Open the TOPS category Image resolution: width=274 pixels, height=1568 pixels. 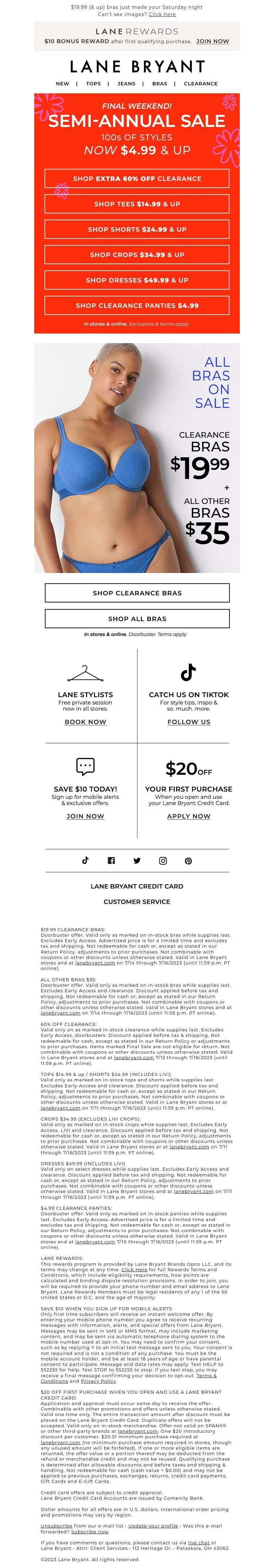[93, 83]
